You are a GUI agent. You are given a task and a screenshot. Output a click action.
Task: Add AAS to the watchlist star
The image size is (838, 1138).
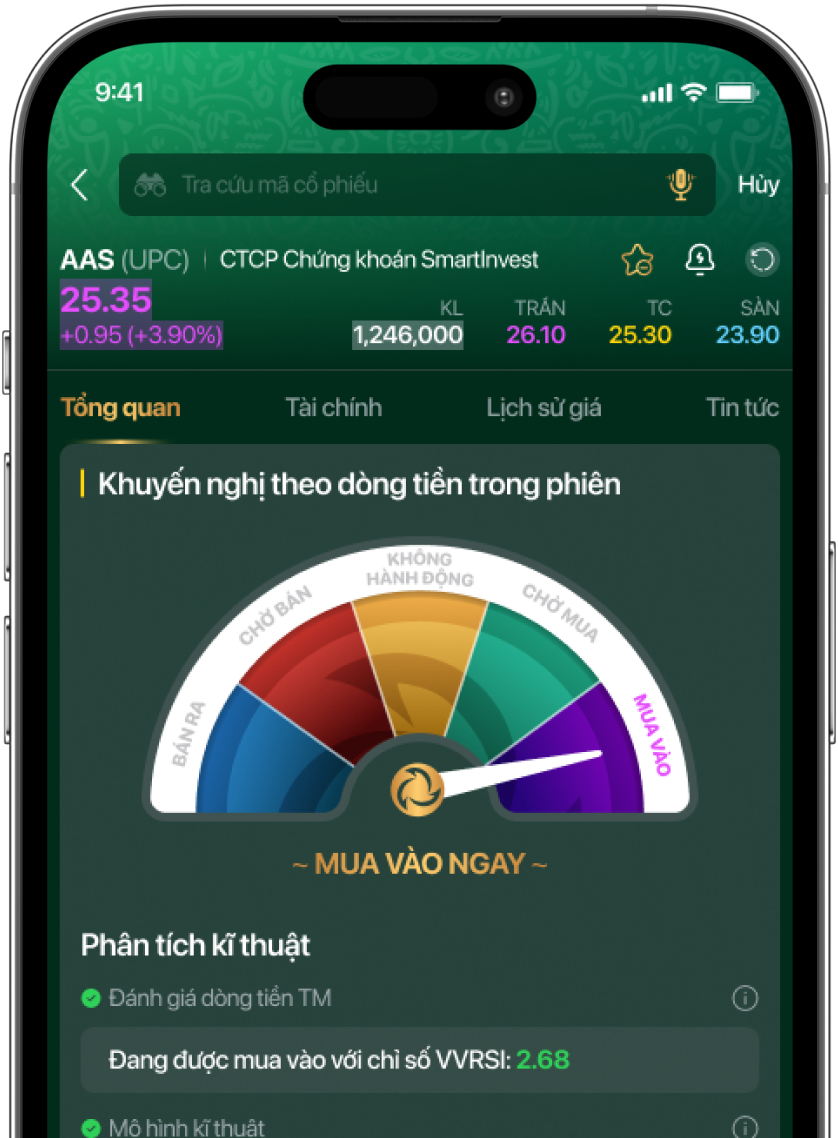point(637,261)
